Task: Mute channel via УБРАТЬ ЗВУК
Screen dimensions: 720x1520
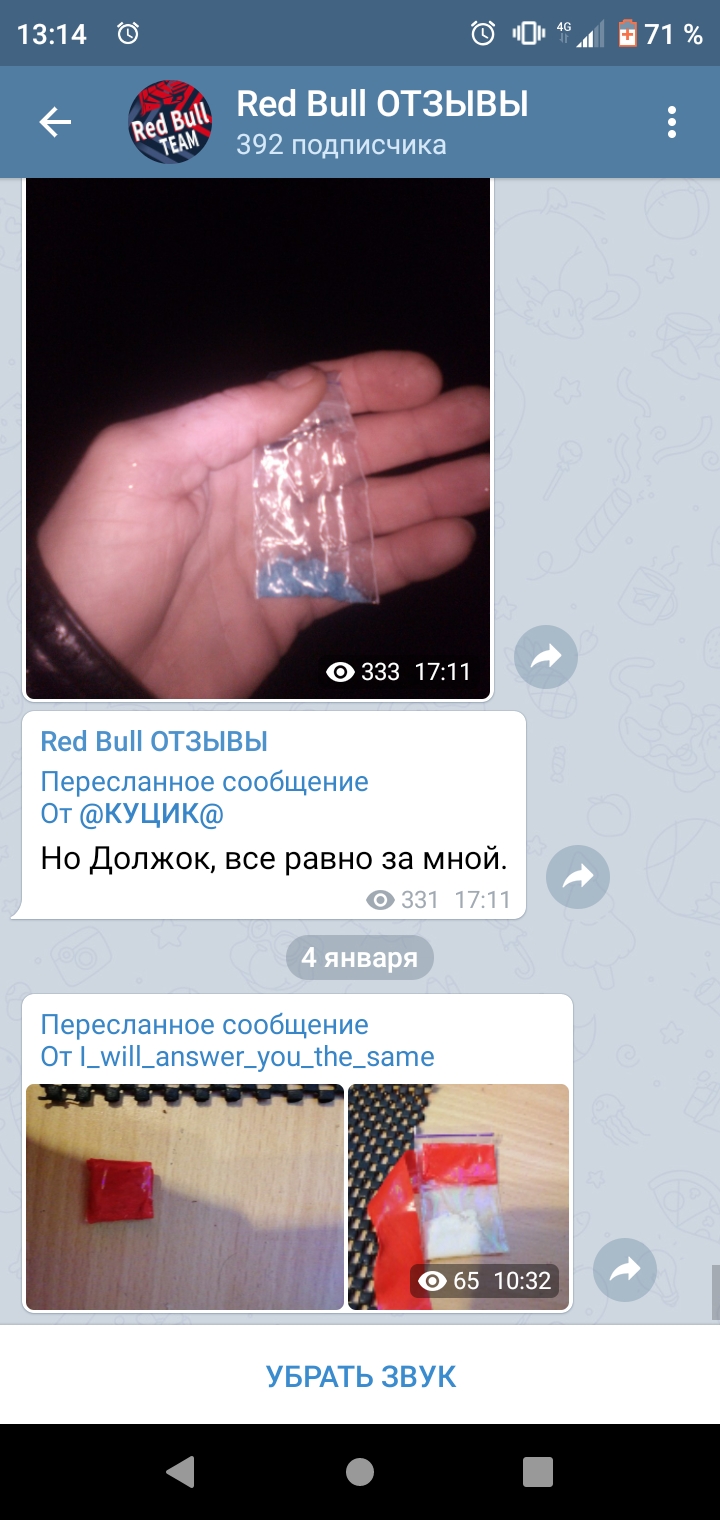Action: (x=360, y=1376)
